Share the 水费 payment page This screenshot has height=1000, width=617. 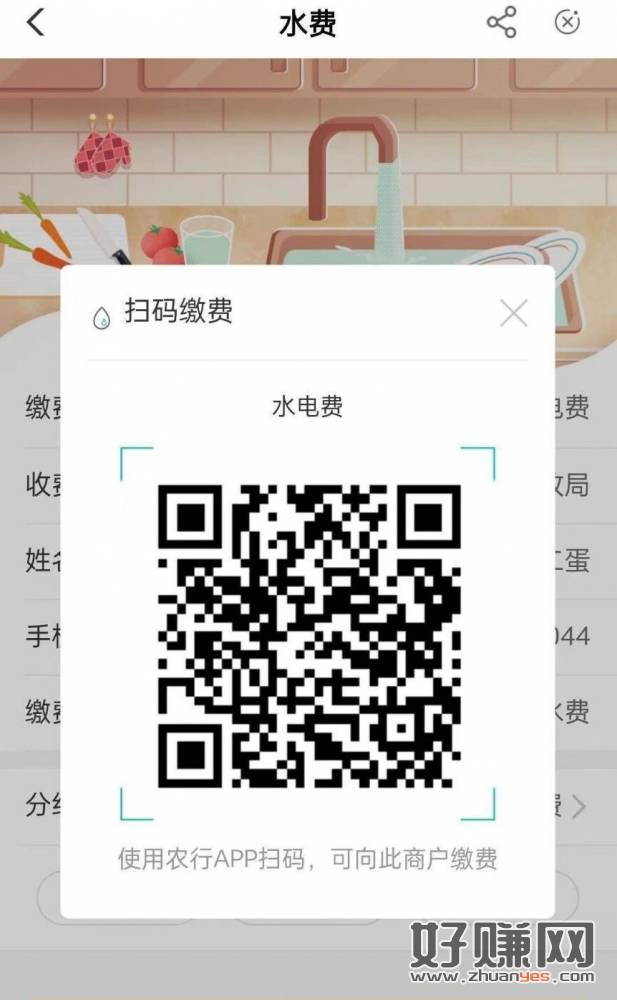[x=501, y=23]
